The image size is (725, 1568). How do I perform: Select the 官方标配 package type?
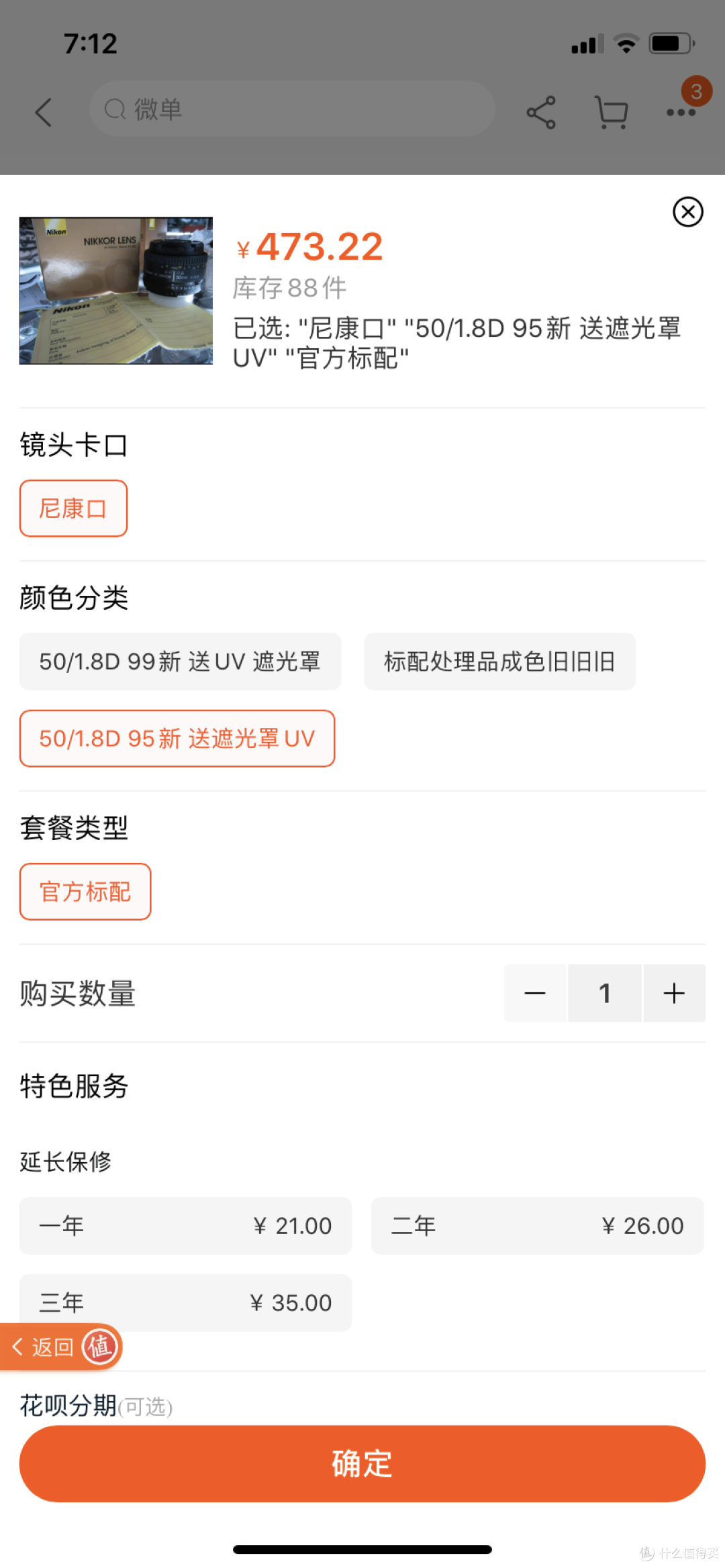click(85, 892)
